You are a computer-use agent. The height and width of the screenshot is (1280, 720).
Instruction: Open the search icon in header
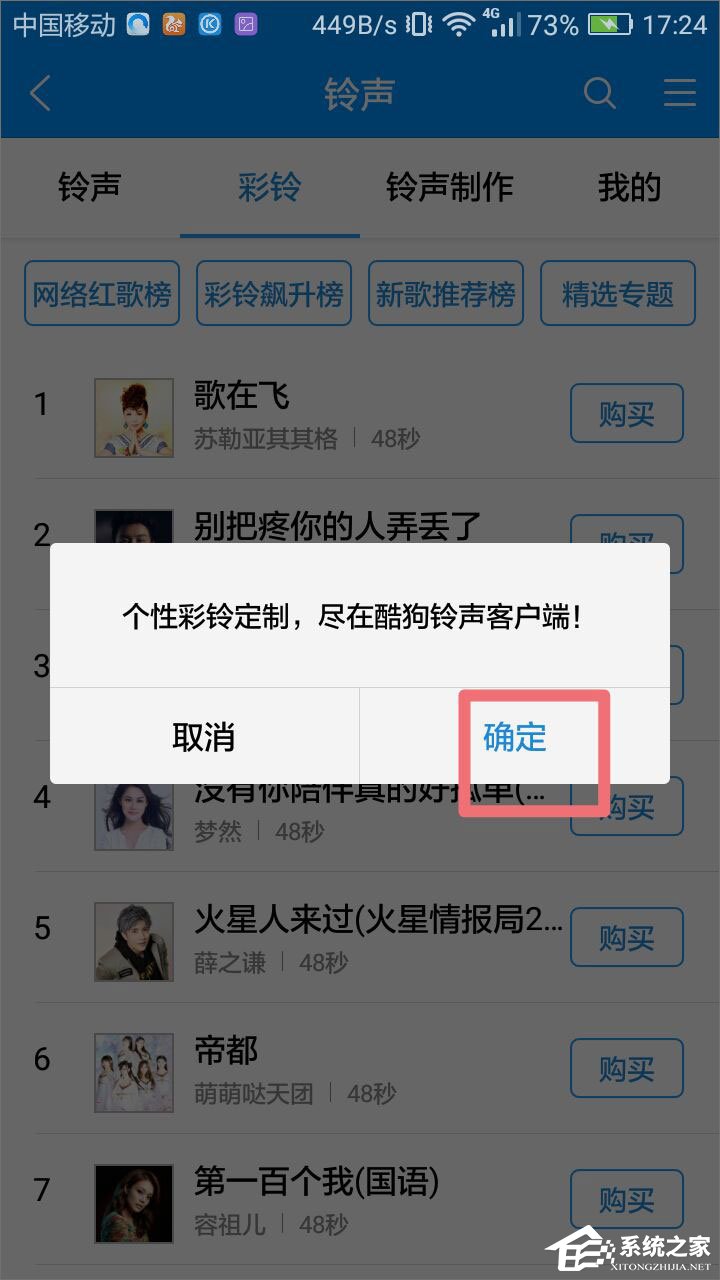coord(599,94)
